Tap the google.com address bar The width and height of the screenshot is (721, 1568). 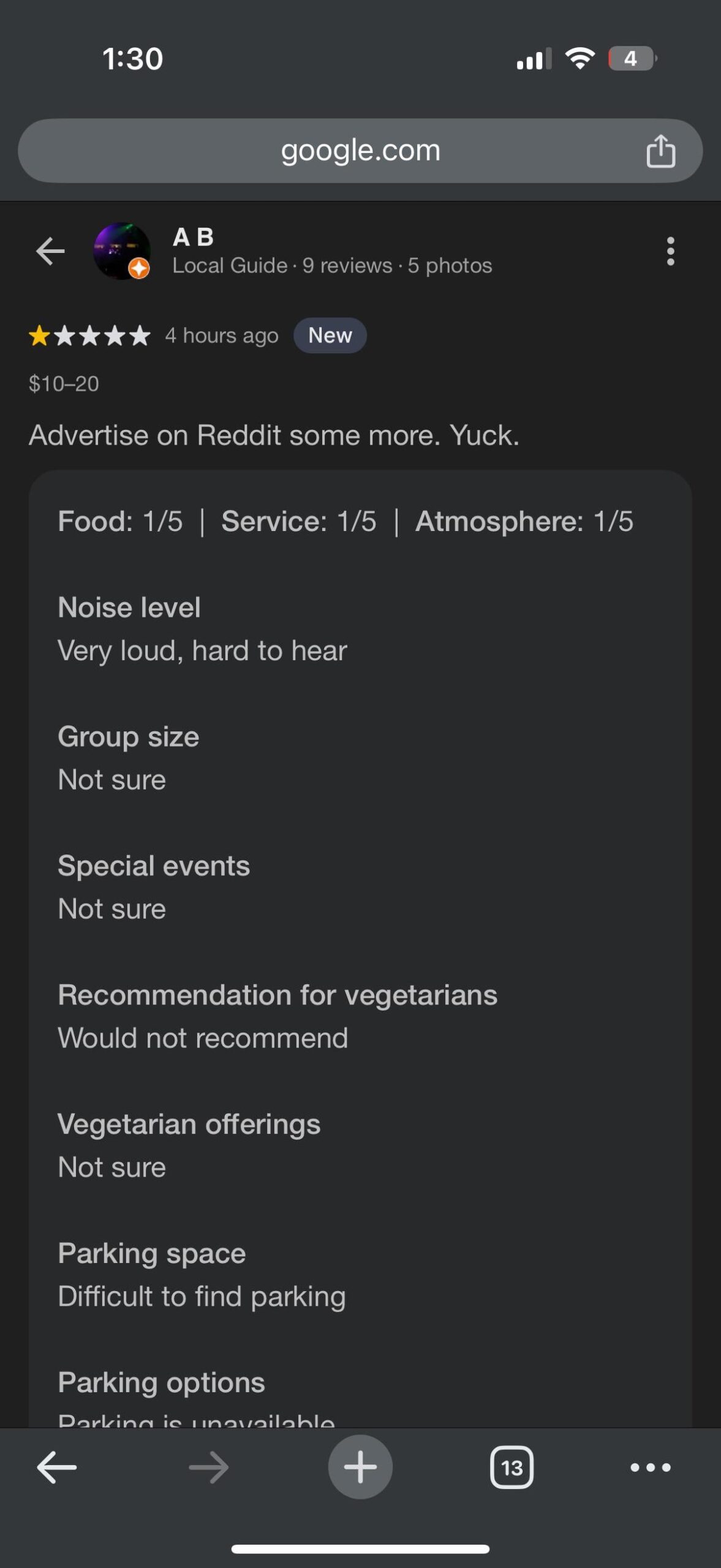(360, 151)
